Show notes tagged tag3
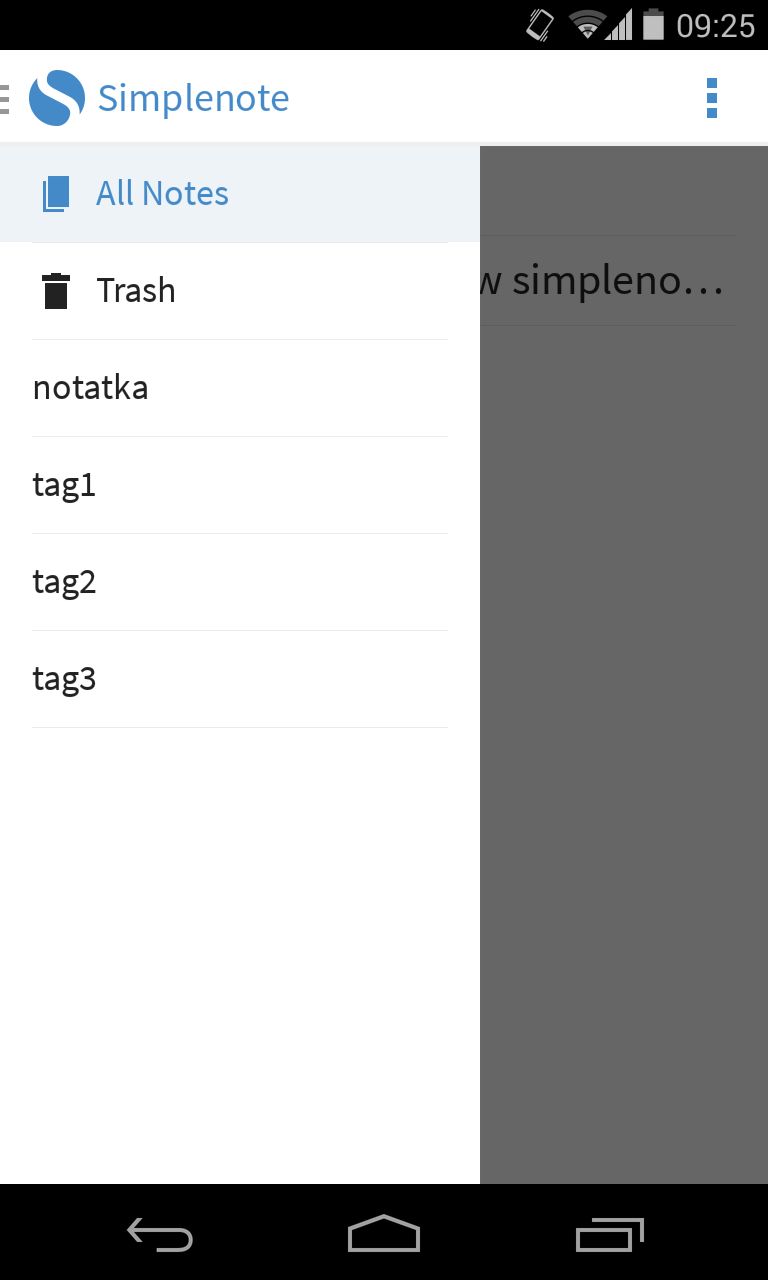Image resolution: width=768 pixels, height=1280 pixels. (240, 679)
